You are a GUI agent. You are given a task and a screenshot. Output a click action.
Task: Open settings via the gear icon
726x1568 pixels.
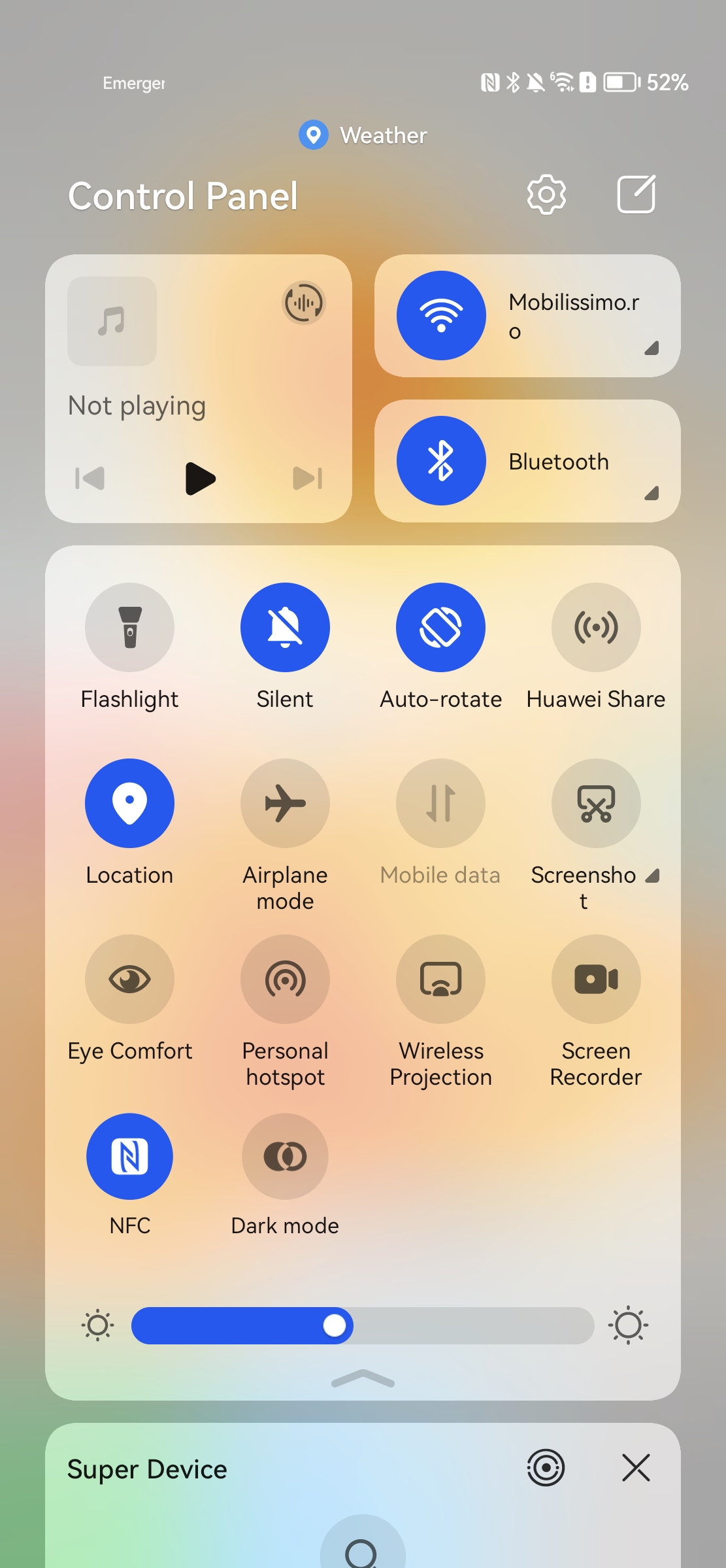pos(546,194)
